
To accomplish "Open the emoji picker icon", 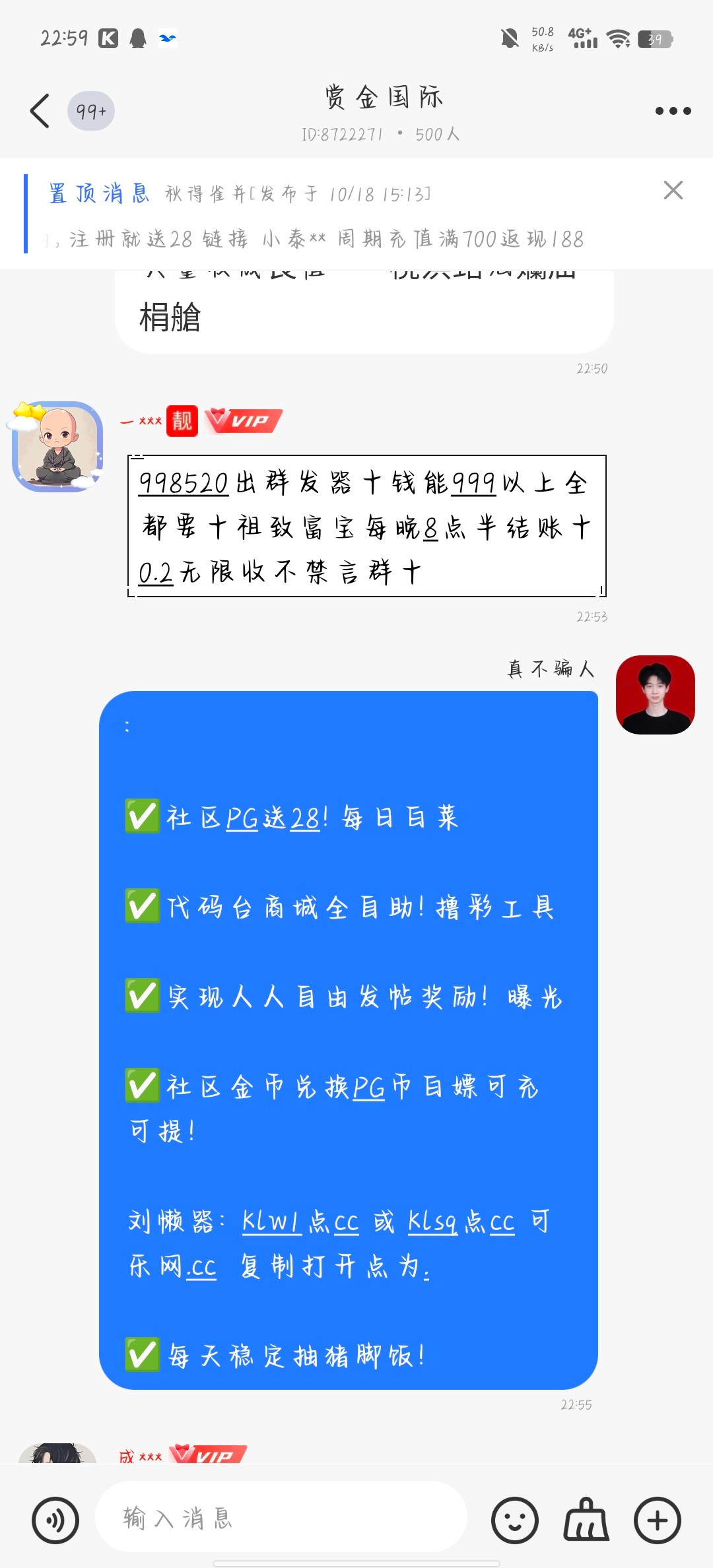I will click(514, 1519).
